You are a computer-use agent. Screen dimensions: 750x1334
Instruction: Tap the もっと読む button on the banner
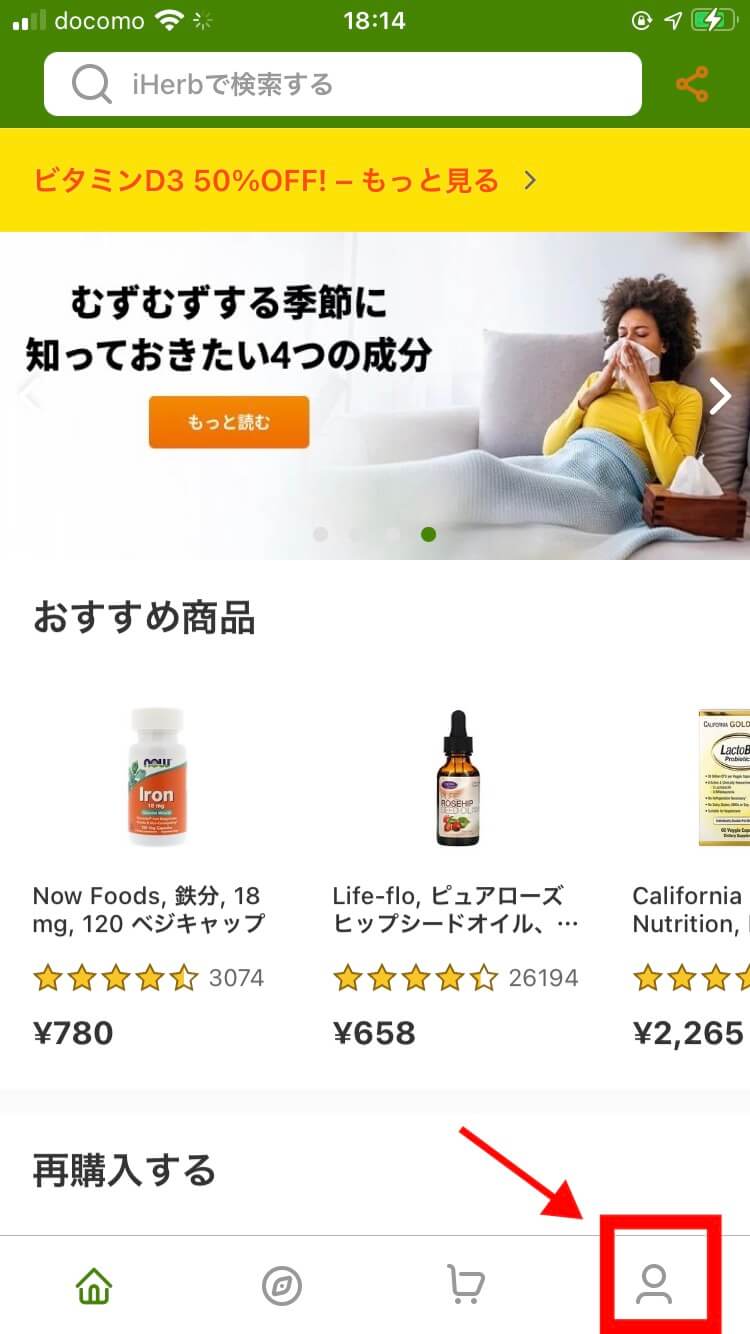(229, 422)
